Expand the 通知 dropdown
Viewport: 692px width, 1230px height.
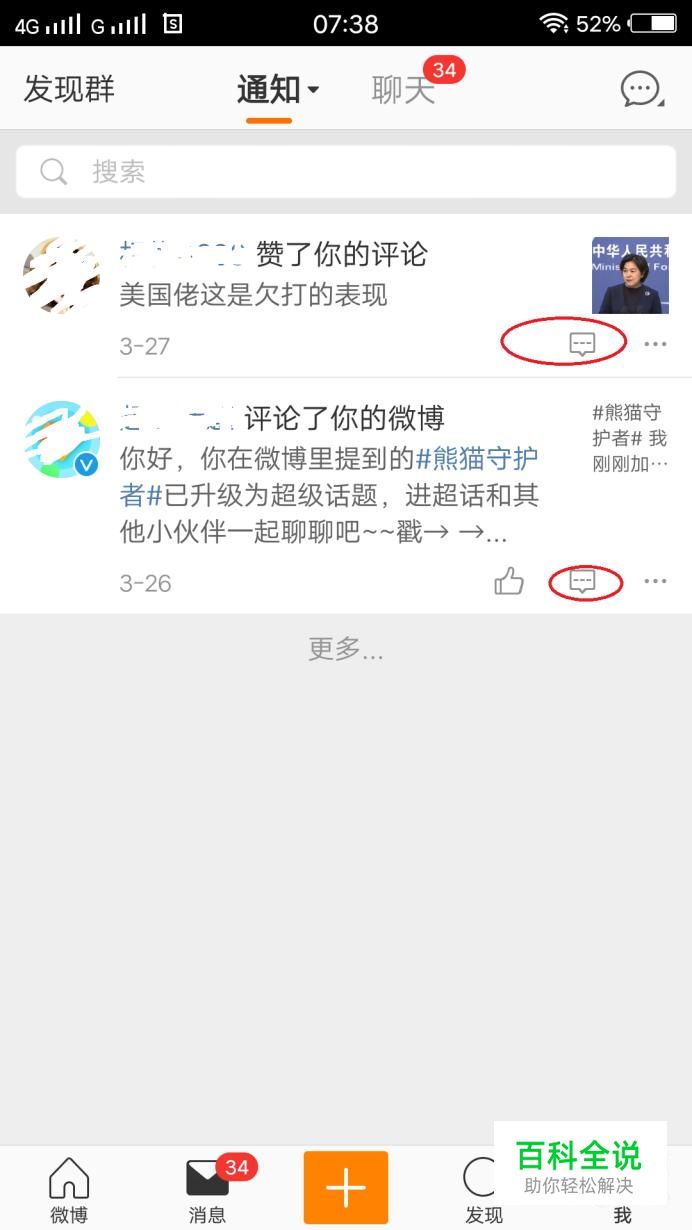click(x=278, y=90)
